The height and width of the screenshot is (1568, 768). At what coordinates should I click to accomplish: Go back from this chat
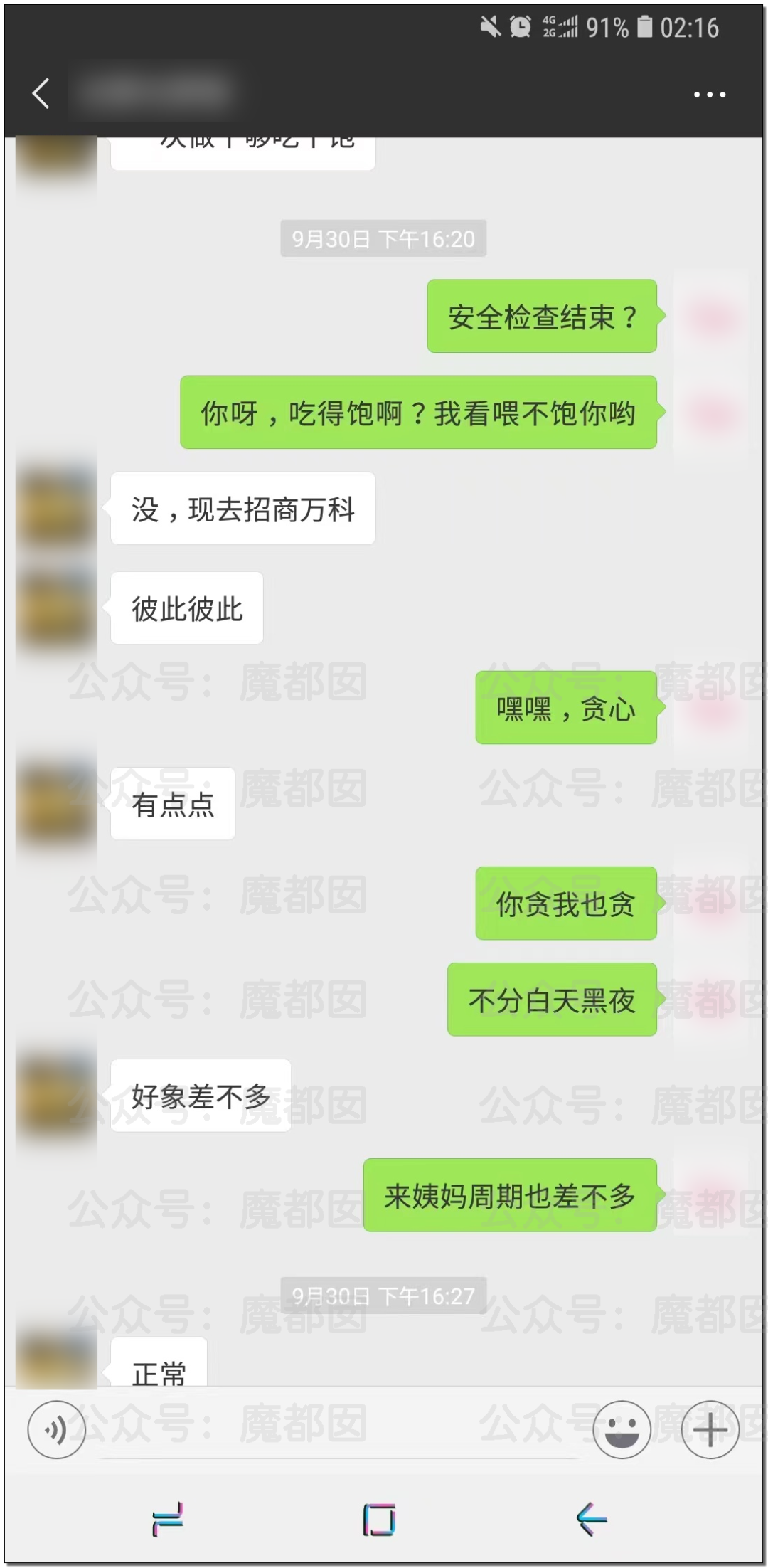point(41,93)
